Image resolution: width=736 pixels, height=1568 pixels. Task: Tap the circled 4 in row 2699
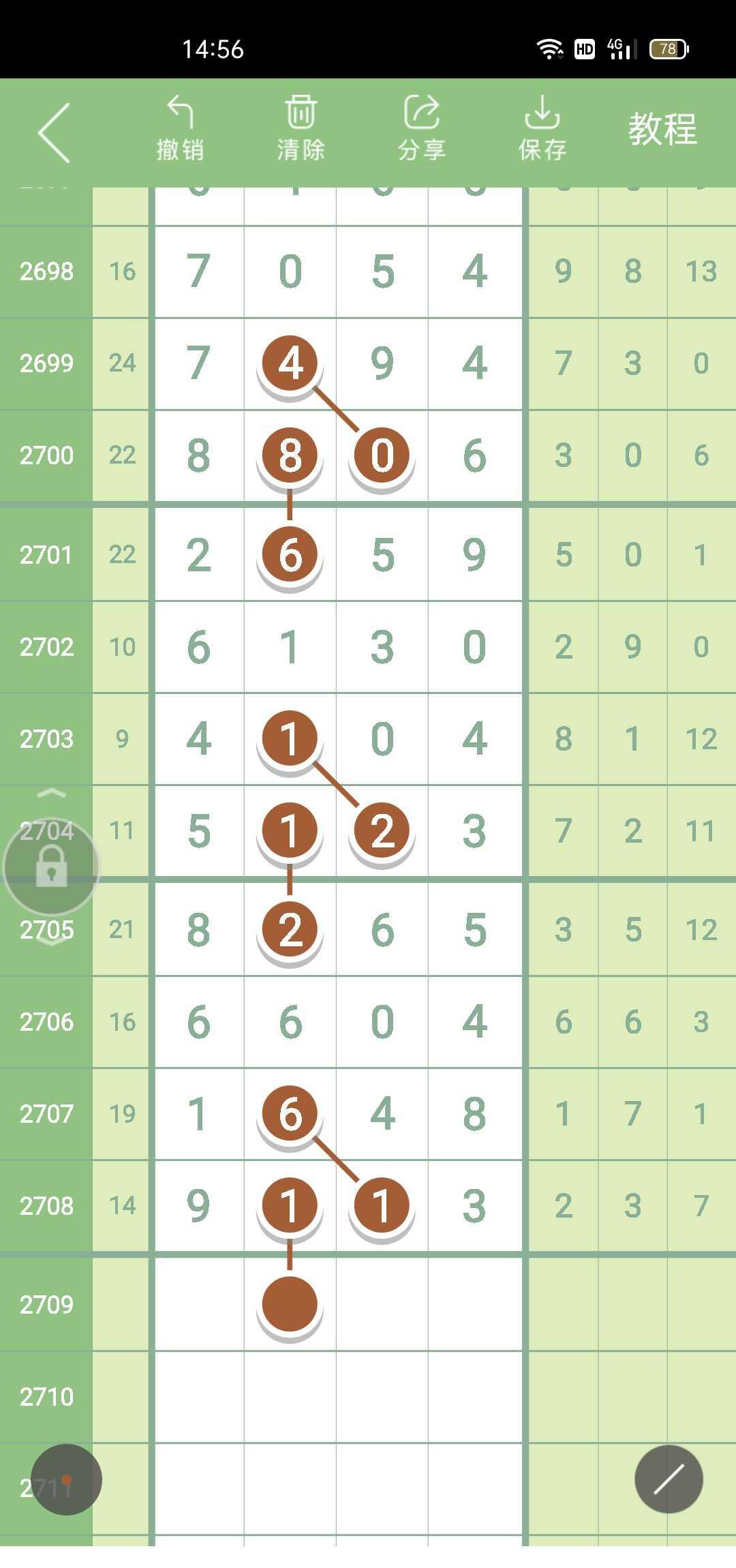[290, 363]
